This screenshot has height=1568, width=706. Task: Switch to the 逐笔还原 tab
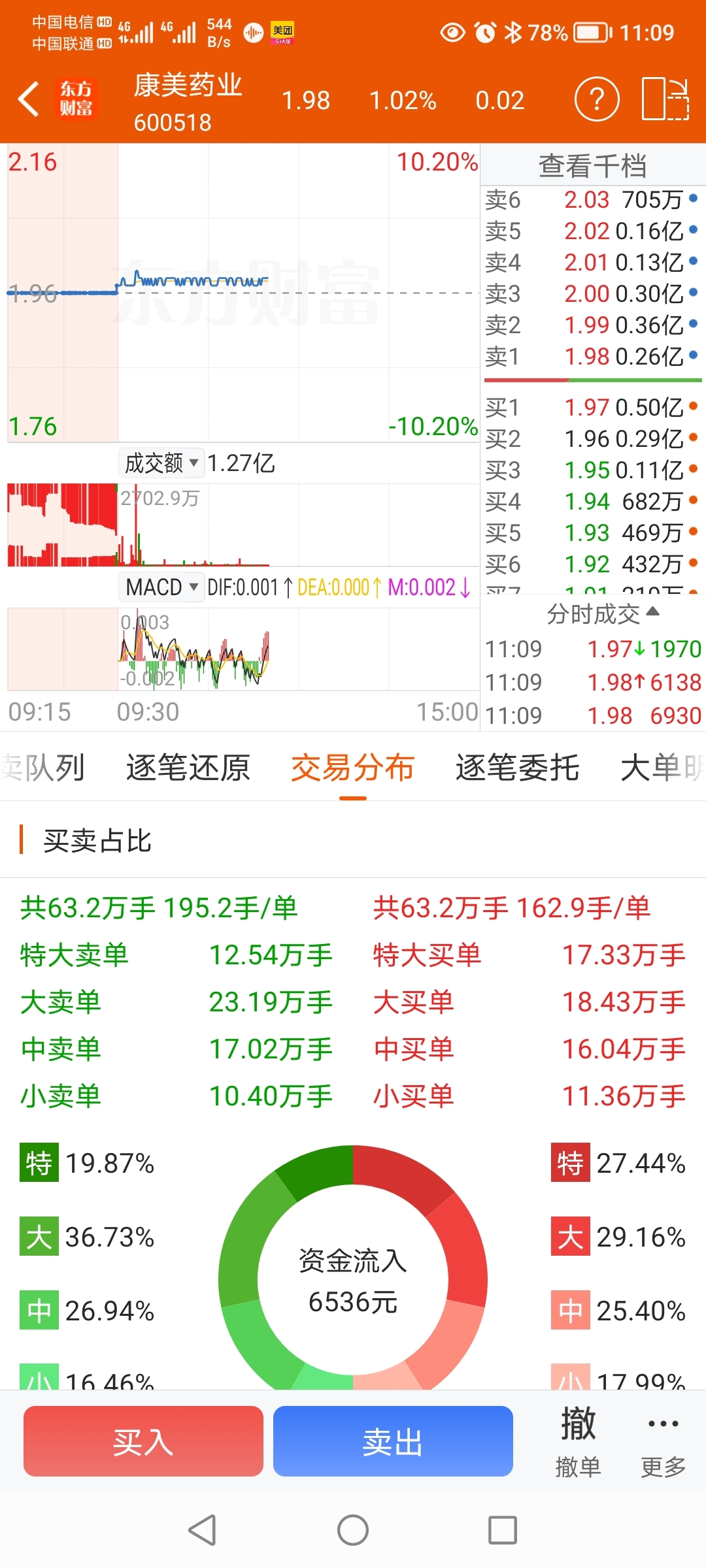pyautogui.click(x=188, y=768)
